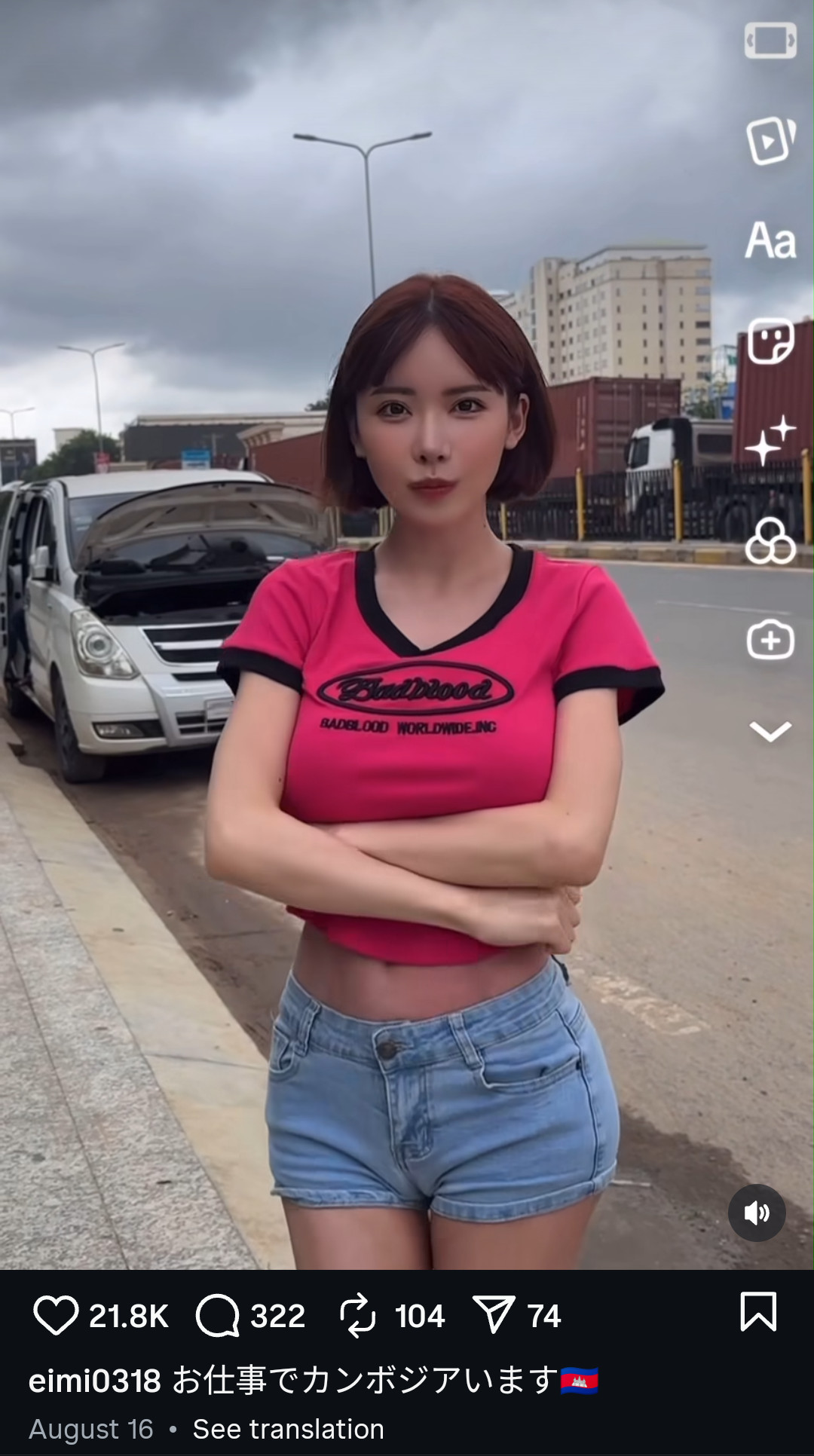814x1456 pixels.
Task: Open the eimi0318 profile
Action: 94,1381
